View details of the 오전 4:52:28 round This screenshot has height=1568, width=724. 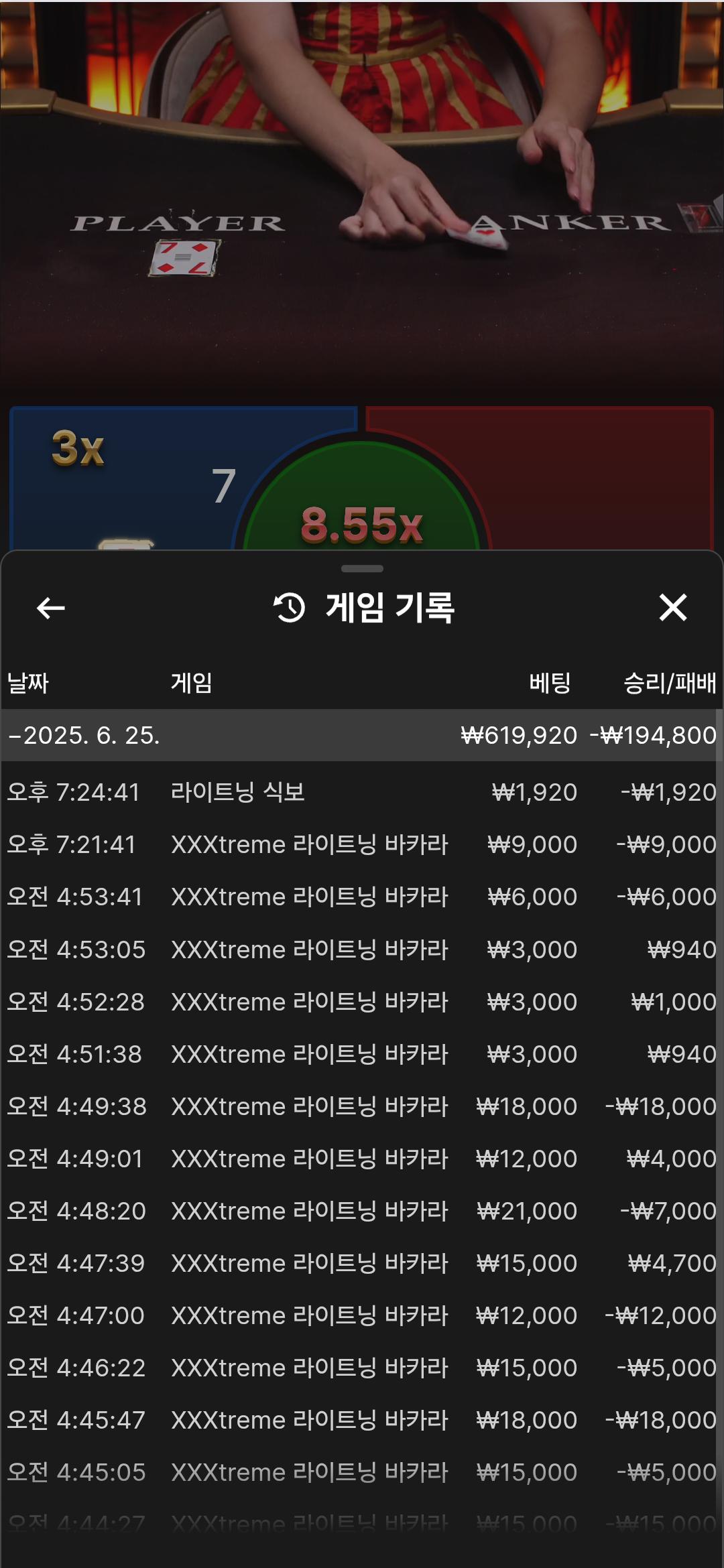tap(362, 1002)
